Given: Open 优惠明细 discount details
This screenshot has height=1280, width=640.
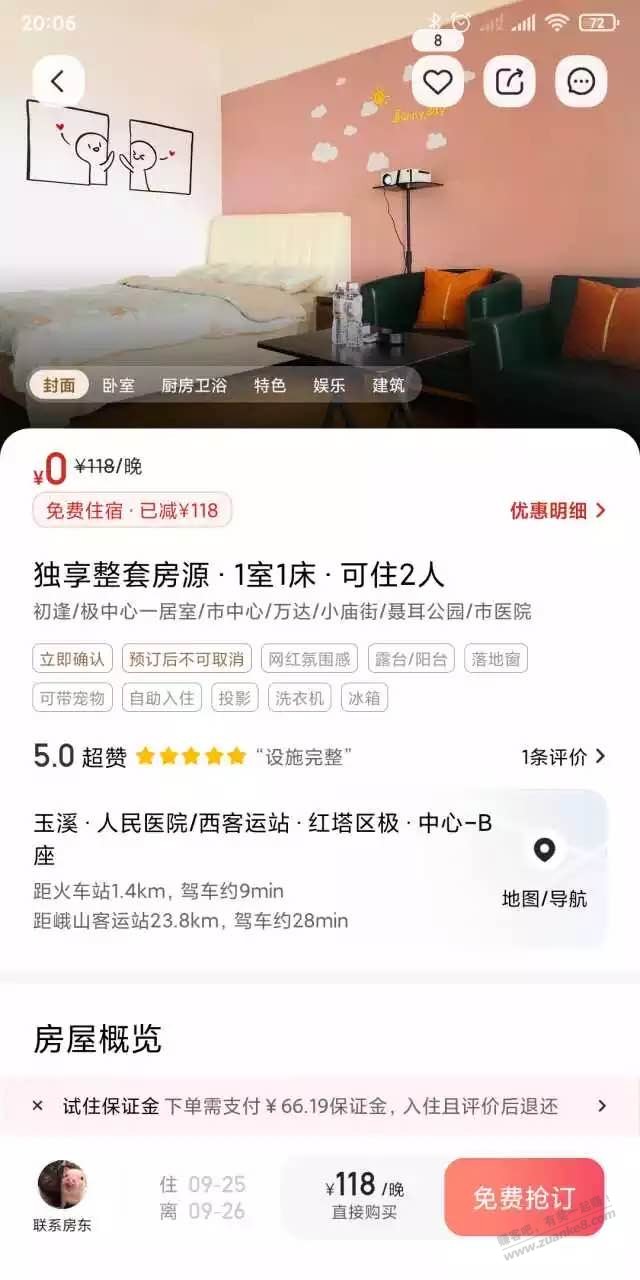Looking at the screenshot, I should point(557,510).
